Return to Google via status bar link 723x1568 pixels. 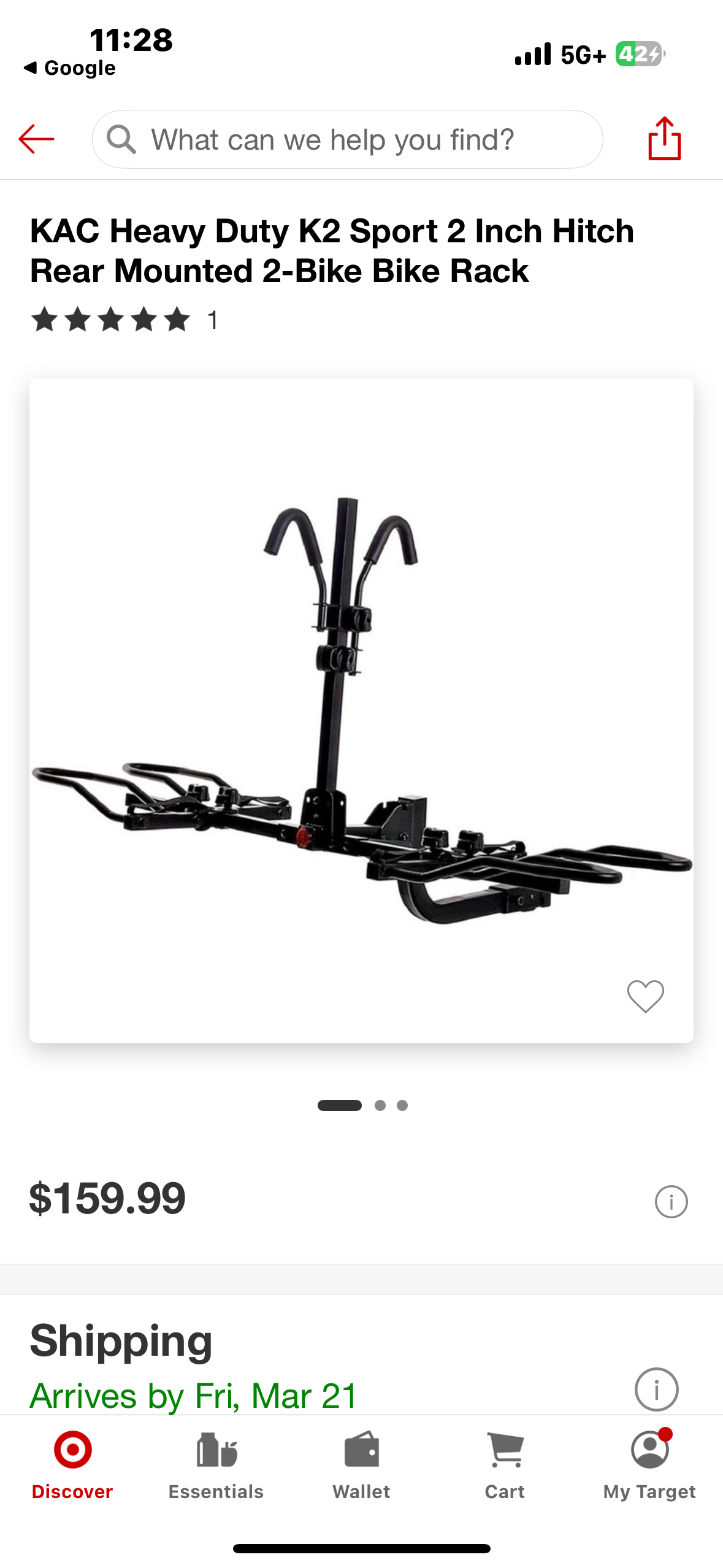pyautogui.click(x=70, y=67)
